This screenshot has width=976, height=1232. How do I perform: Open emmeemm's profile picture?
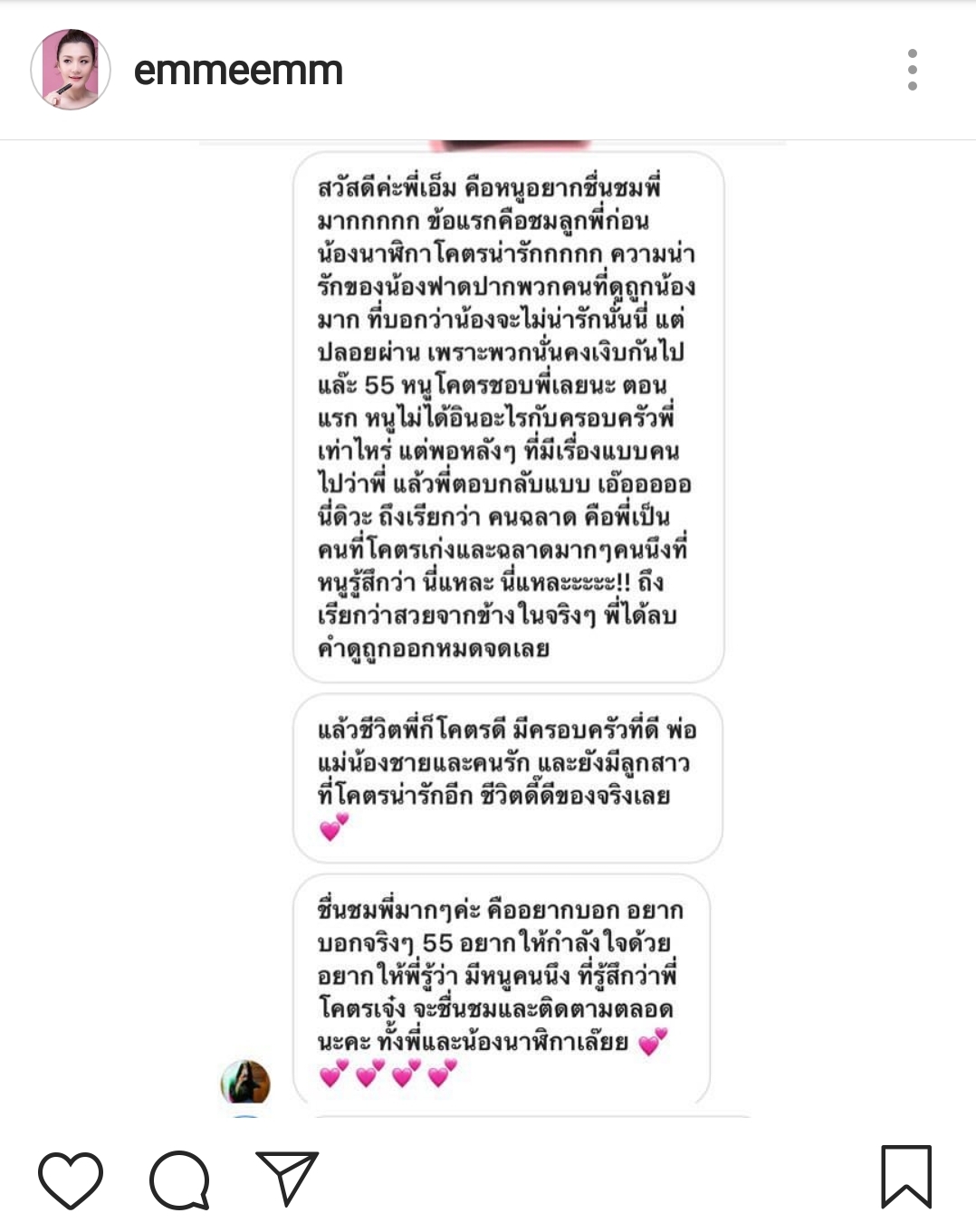point(71,70)
